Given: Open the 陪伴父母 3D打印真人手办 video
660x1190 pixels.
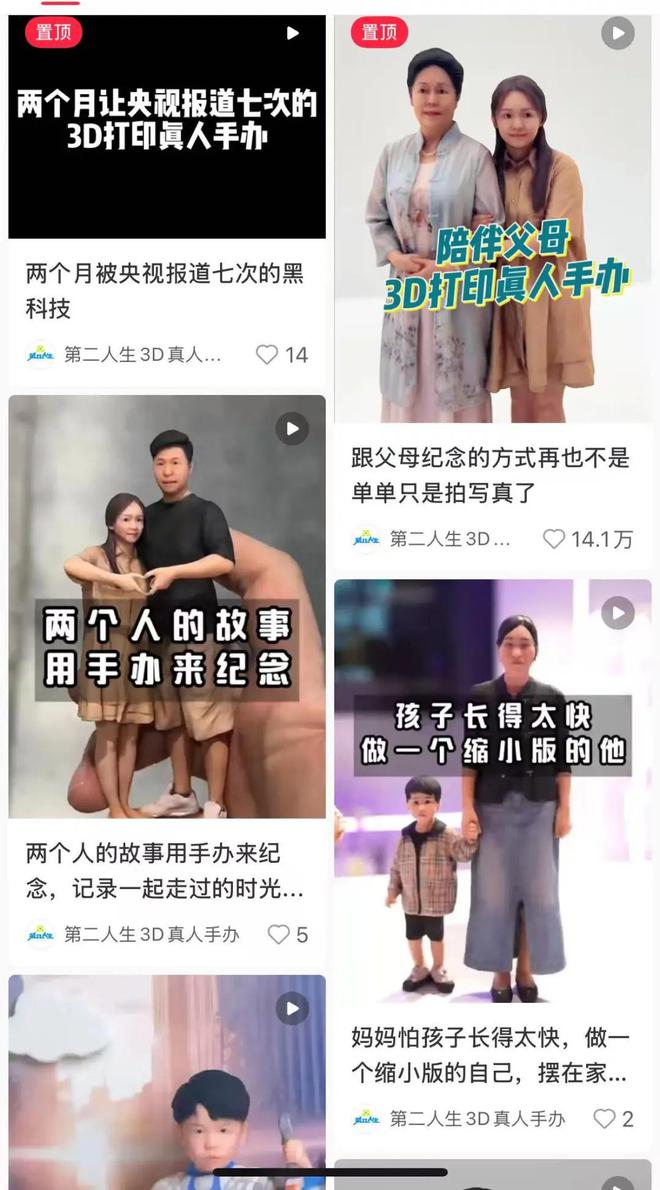Looking at the screenshot, I should pos(492,220).
